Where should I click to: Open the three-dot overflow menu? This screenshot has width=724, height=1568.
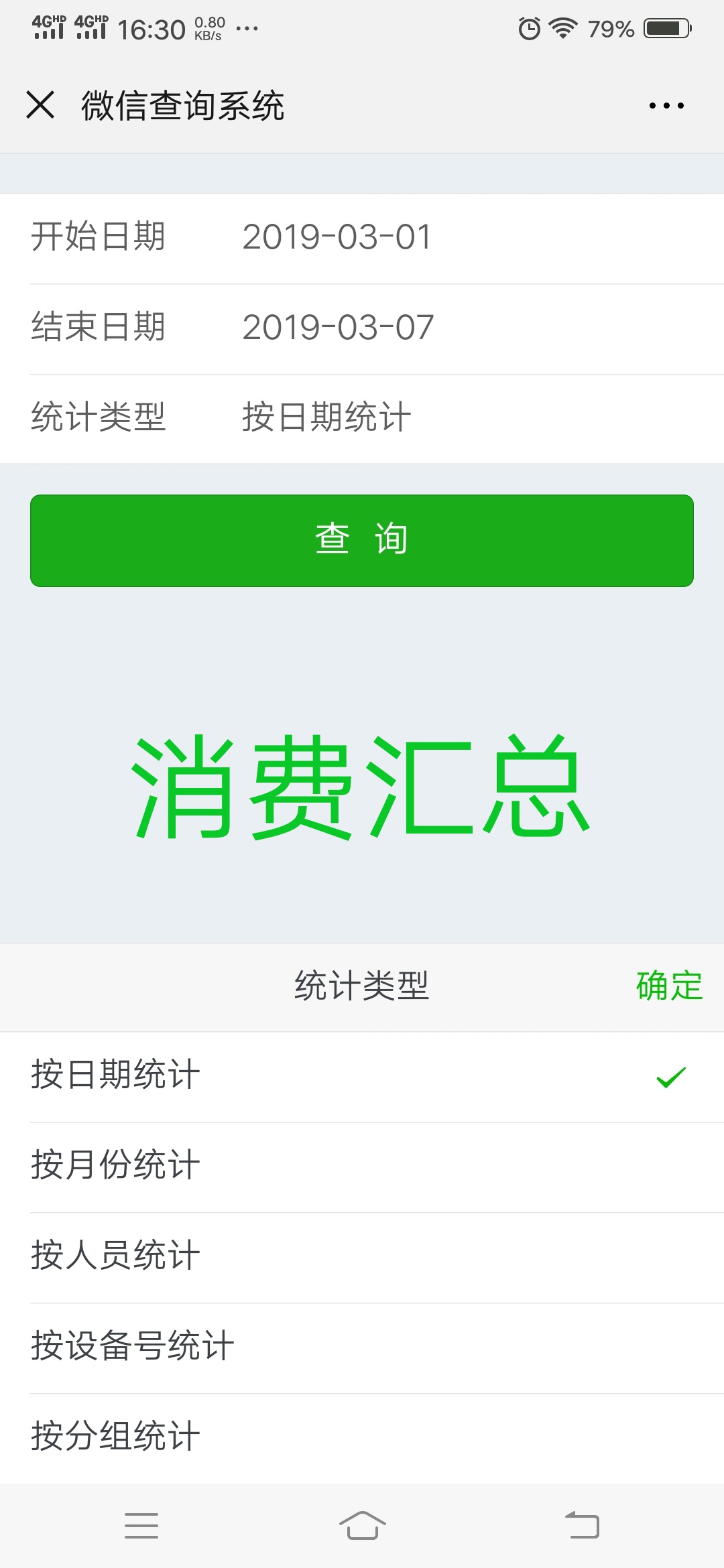pos(666,105)
